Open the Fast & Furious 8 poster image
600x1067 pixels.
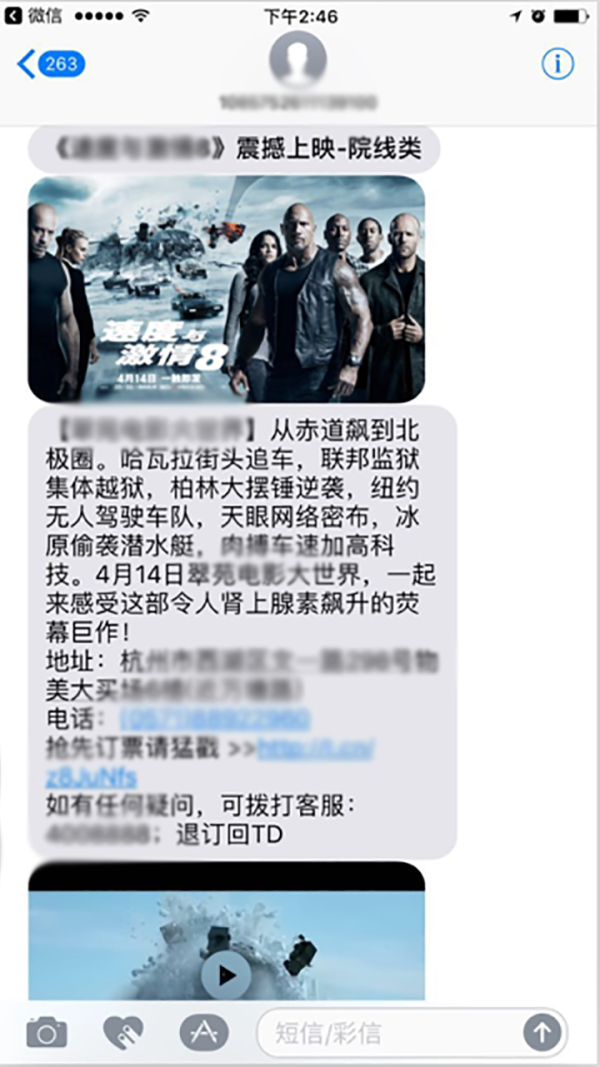(226, 289)
